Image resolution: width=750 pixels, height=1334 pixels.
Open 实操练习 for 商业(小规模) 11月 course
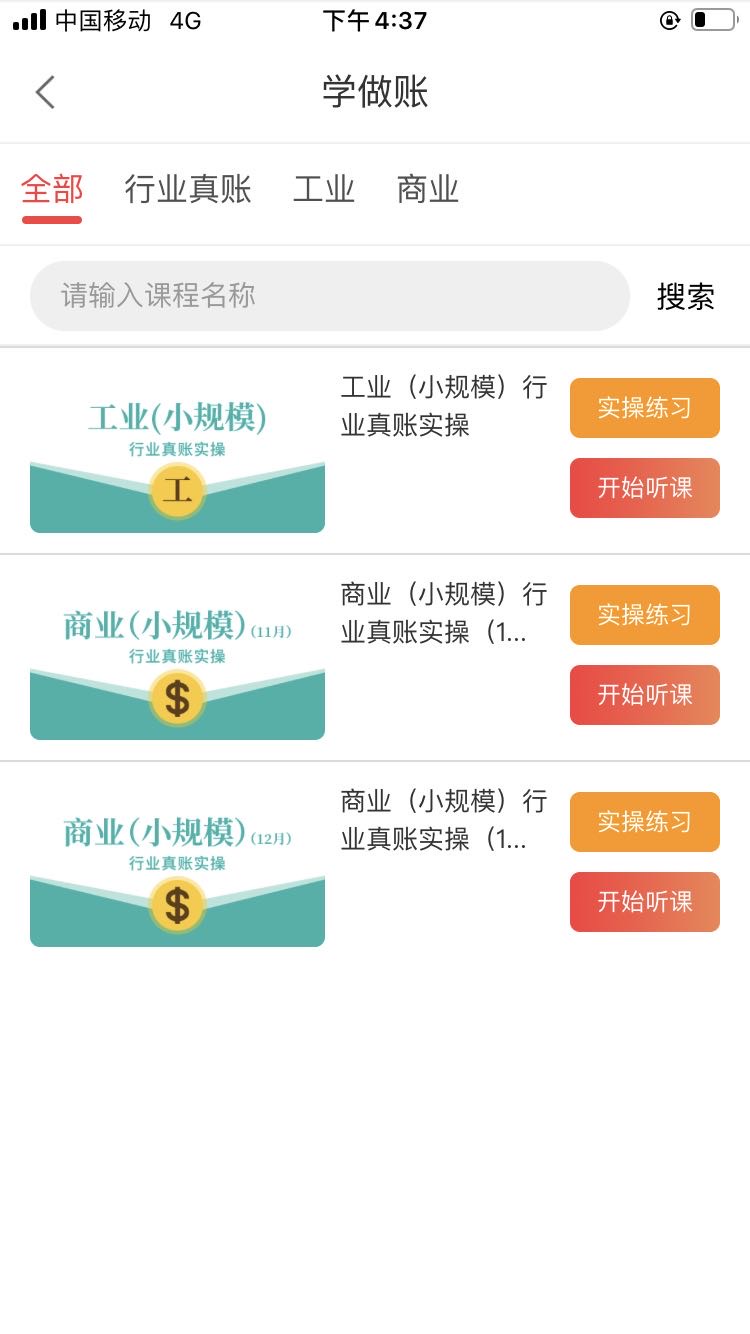pos(645,615)
